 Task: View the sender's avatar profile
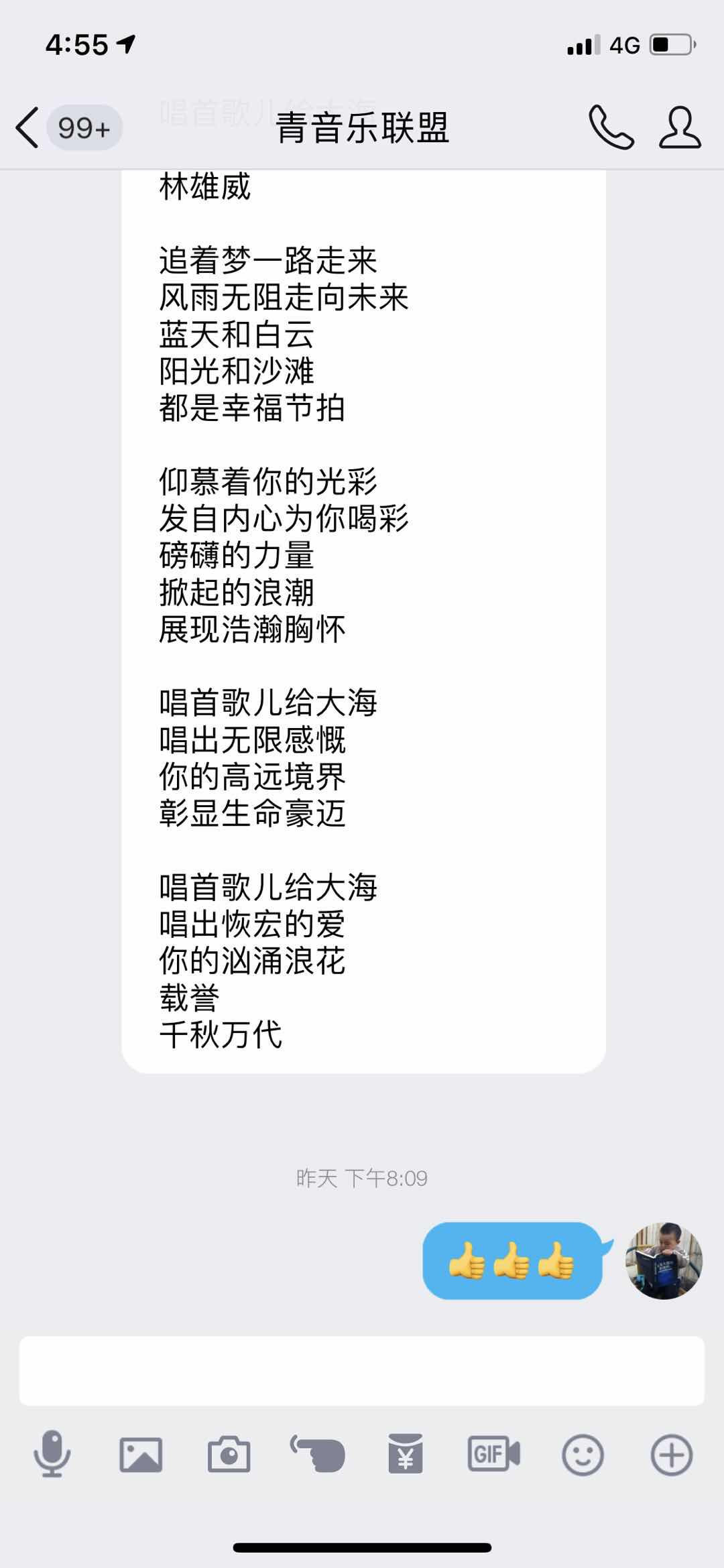[x=664, y=1260]
